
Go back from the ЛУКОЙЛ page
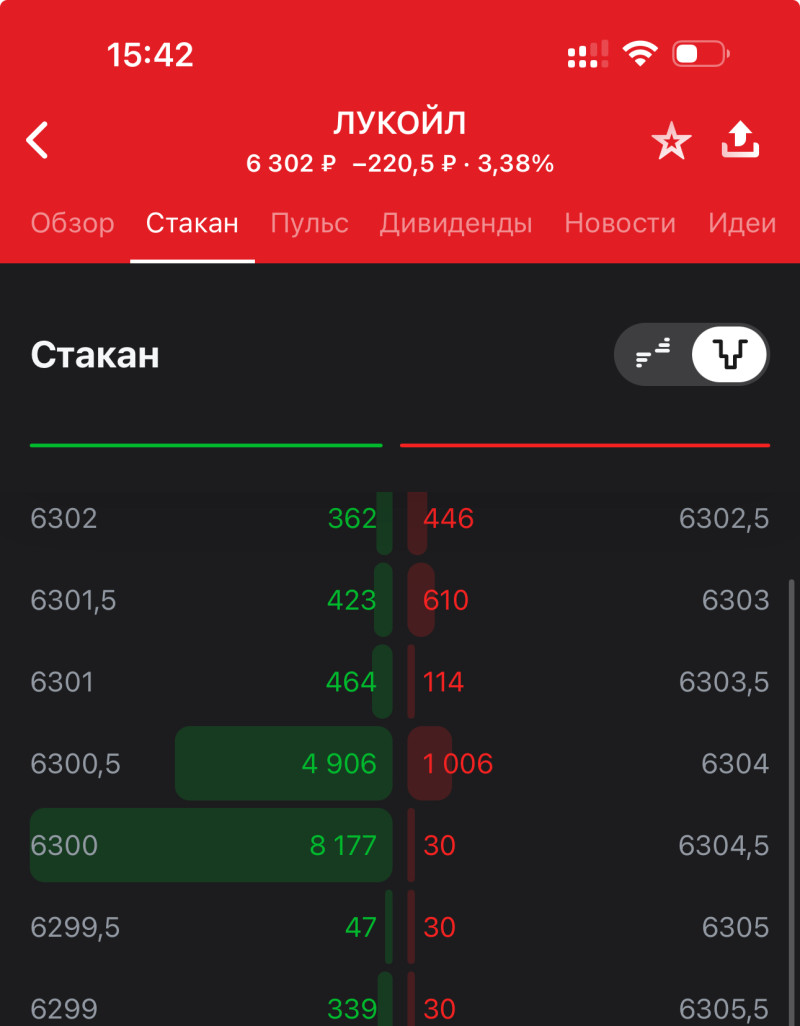click(x=38, y=140)
